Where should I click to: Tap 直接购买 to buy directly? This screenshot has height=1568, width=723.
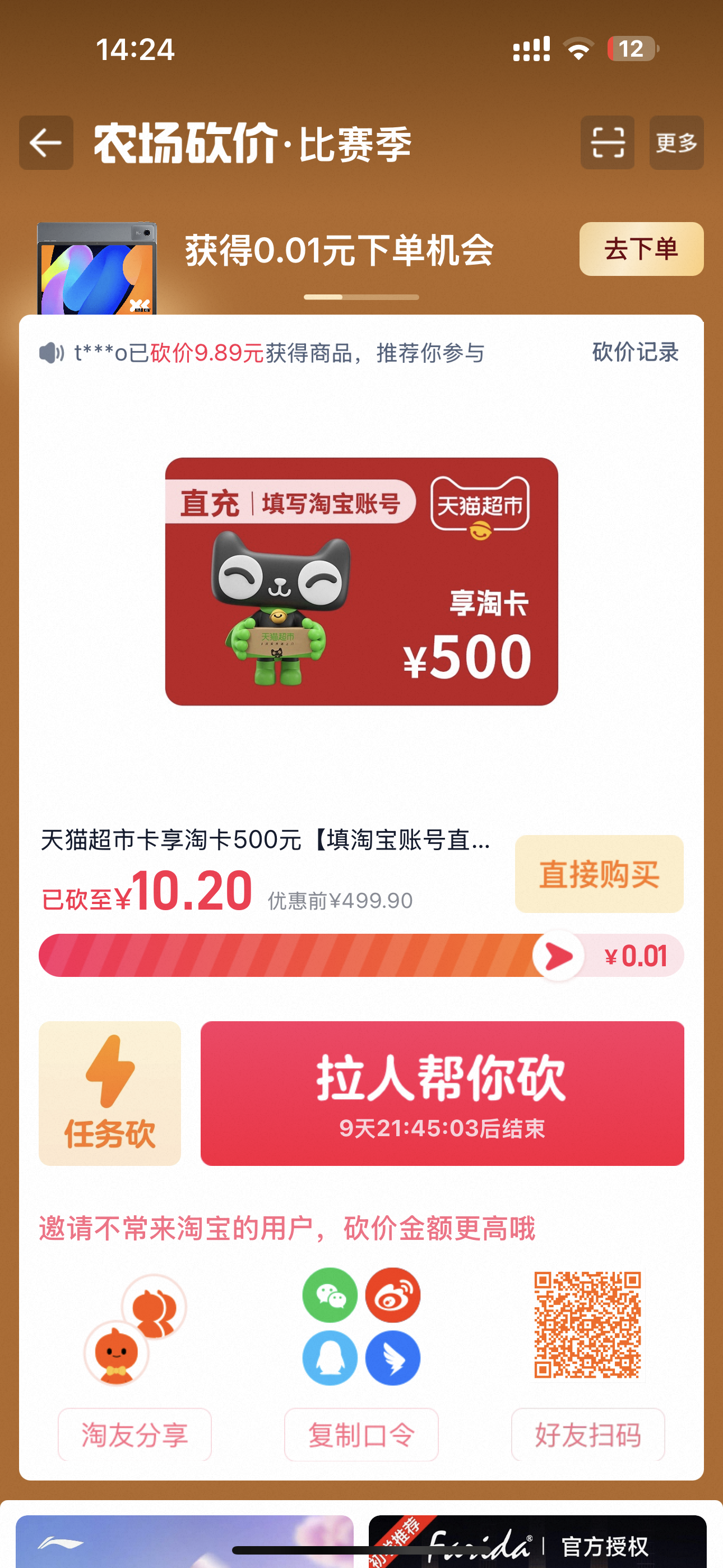599,874
